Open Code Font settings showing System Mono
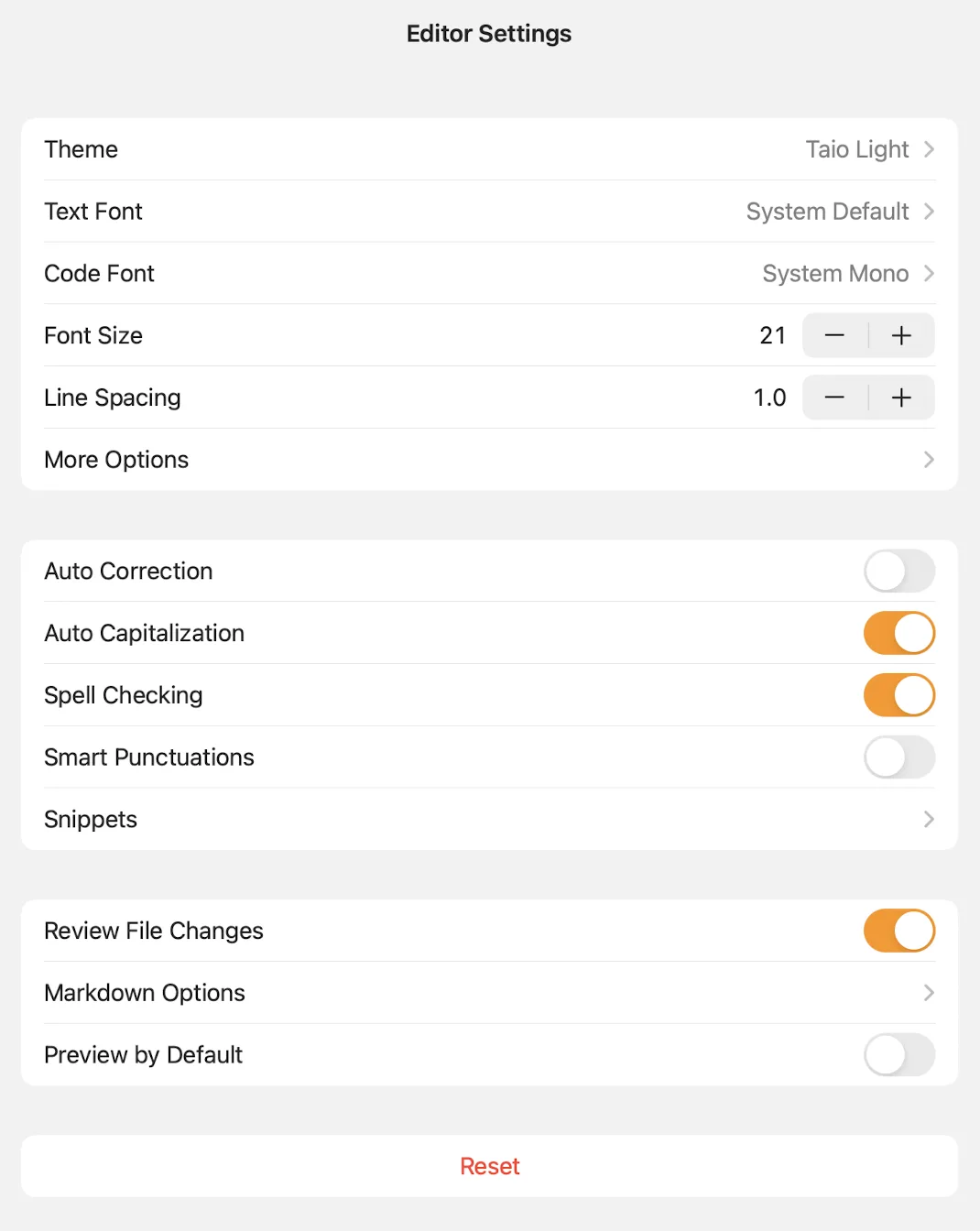This screenshot has height=1231, width=980. click(x=490, y=273)
